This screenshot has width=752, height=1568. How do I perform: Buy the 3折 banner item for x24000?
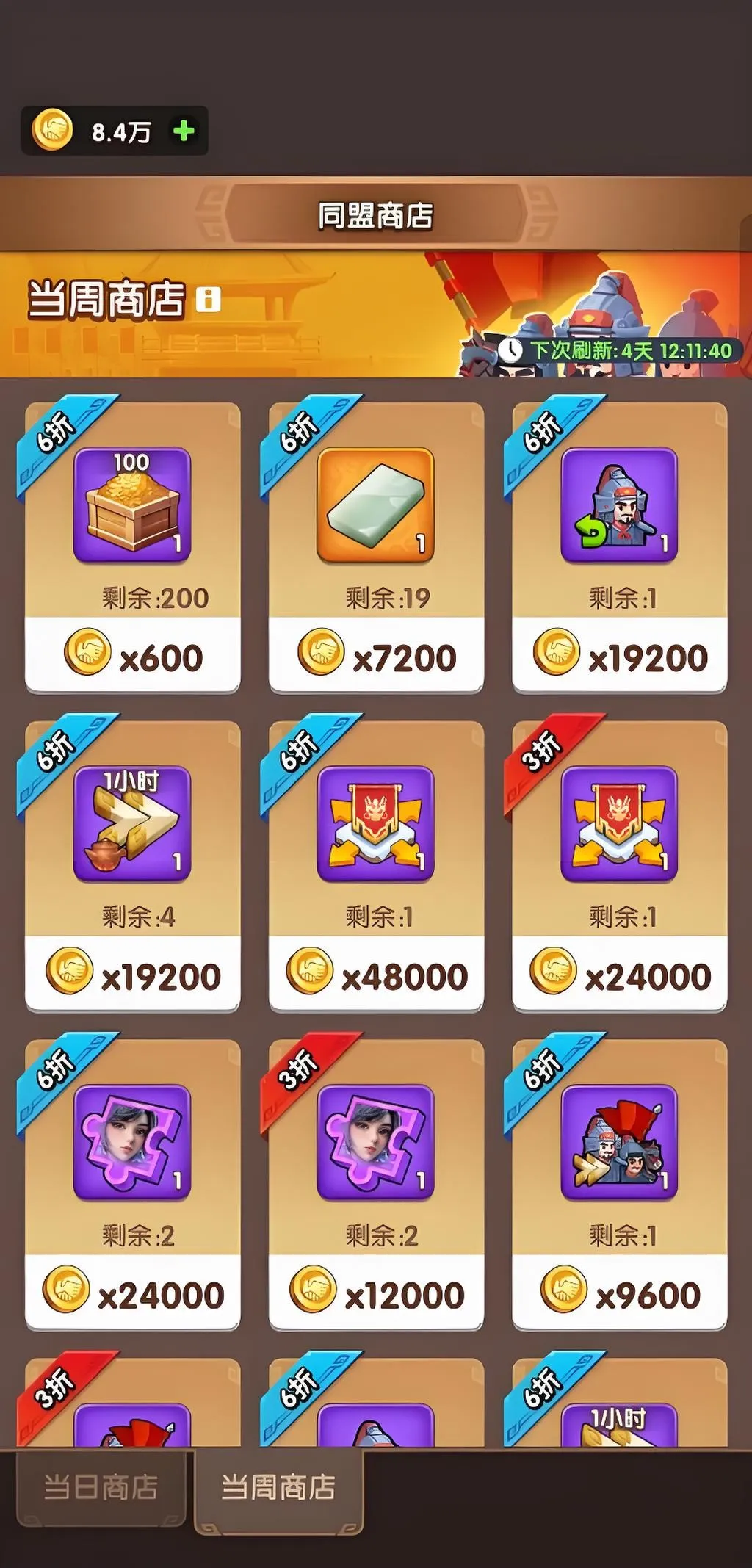619,974
